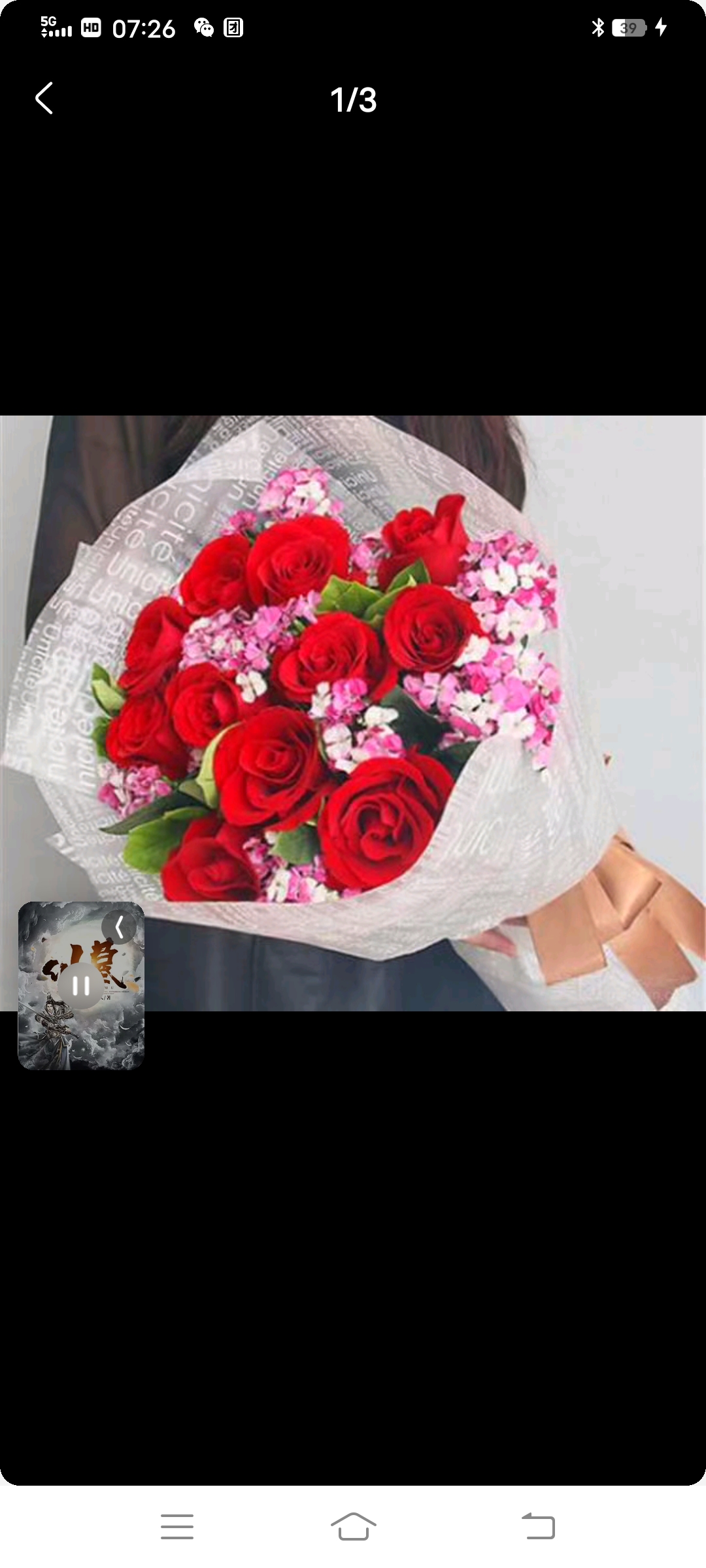
Task: Pause the floating audio player
Action: tap(81, 985)
